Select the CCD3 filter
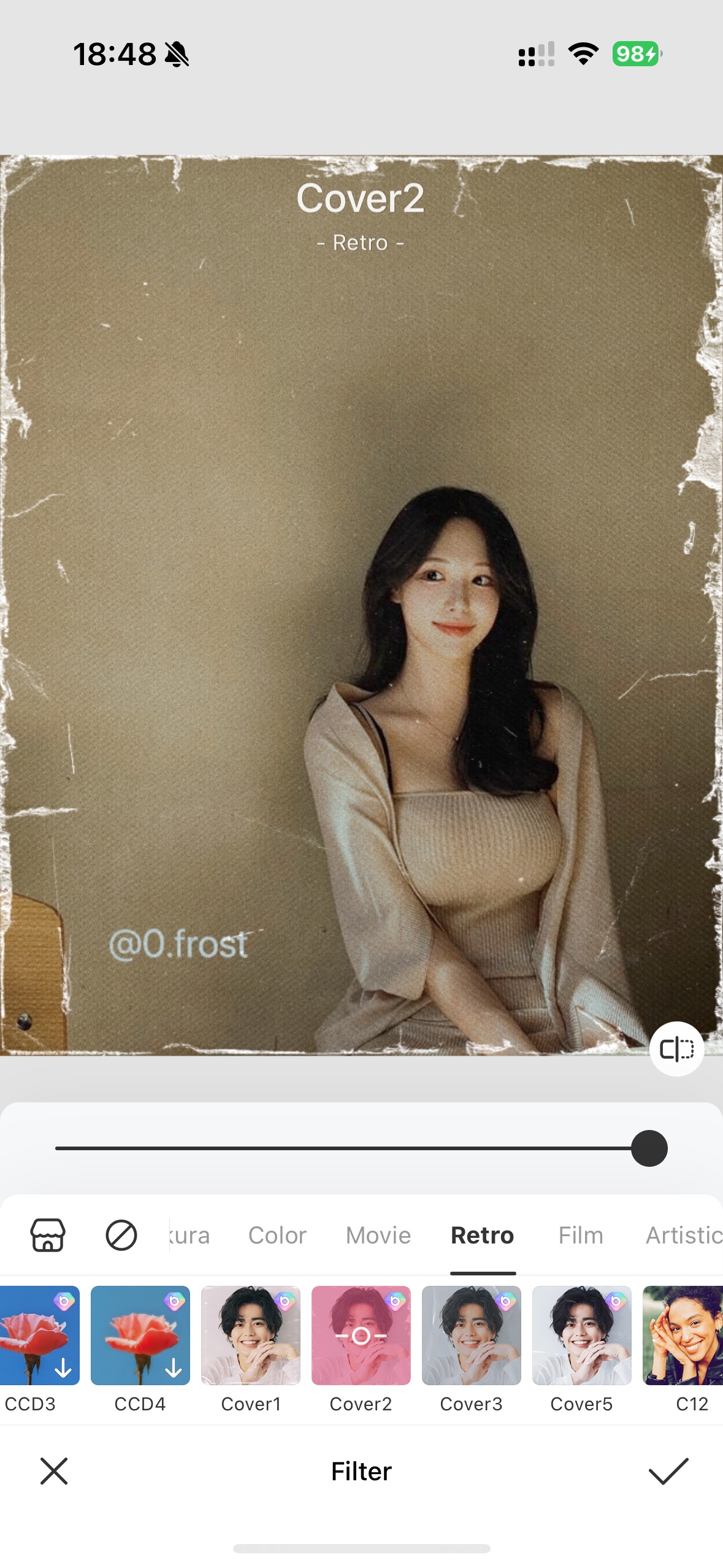This screenshot has width=723, height=1568. click(38, 1335)
